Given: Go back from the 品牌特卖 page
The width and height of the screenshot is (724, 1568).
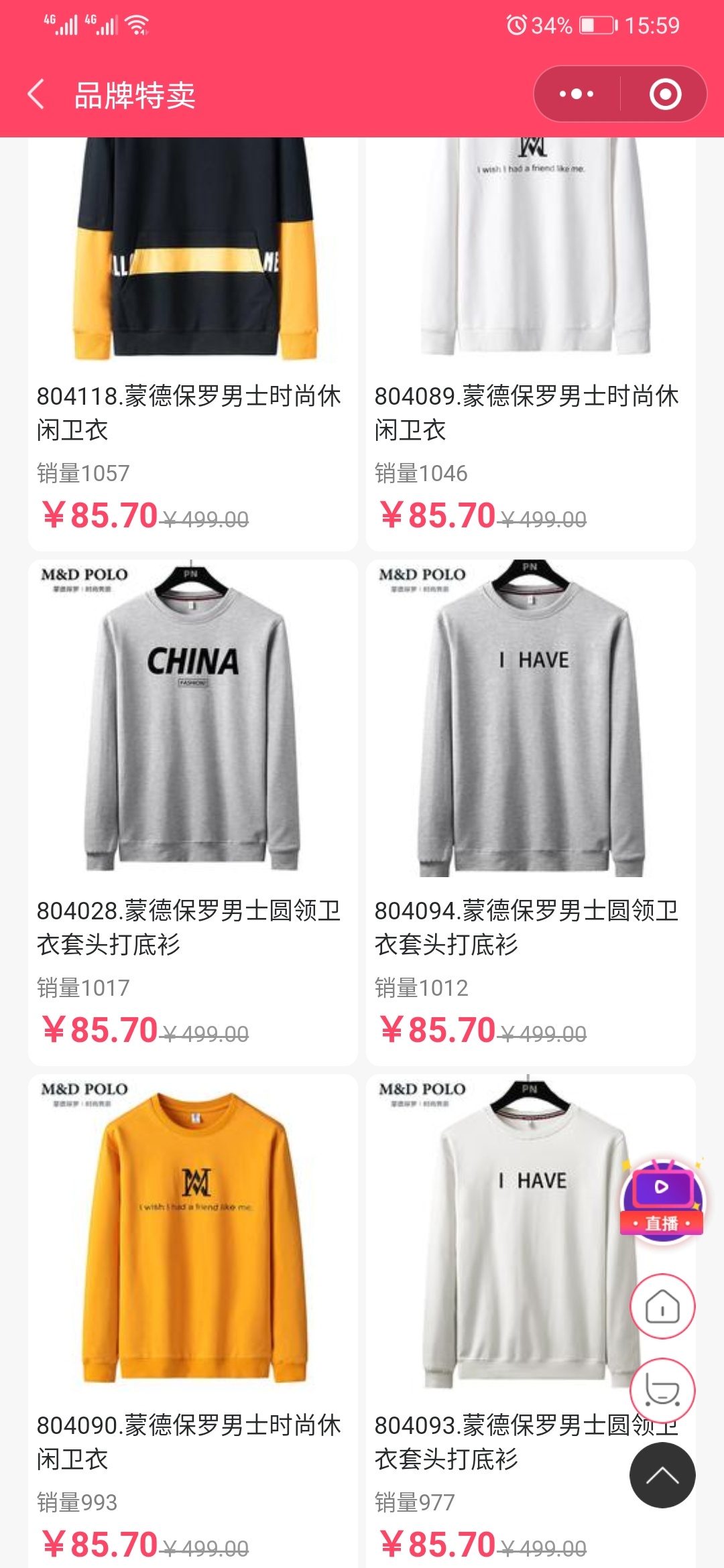Looking at the screenshot, I should click(x=37, y=94).
